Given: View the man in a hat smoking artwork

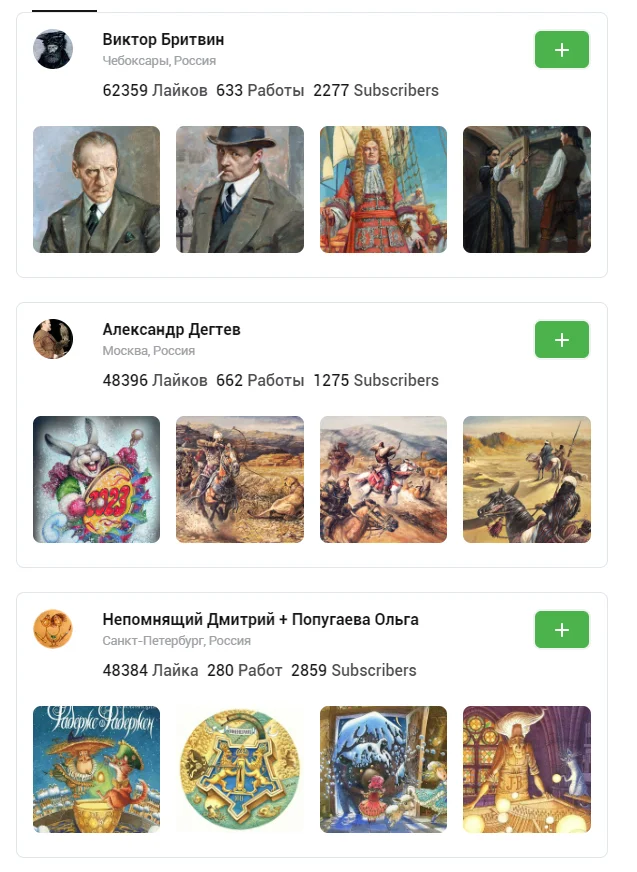Looking at the screenshot, I should tap(240, 189).
